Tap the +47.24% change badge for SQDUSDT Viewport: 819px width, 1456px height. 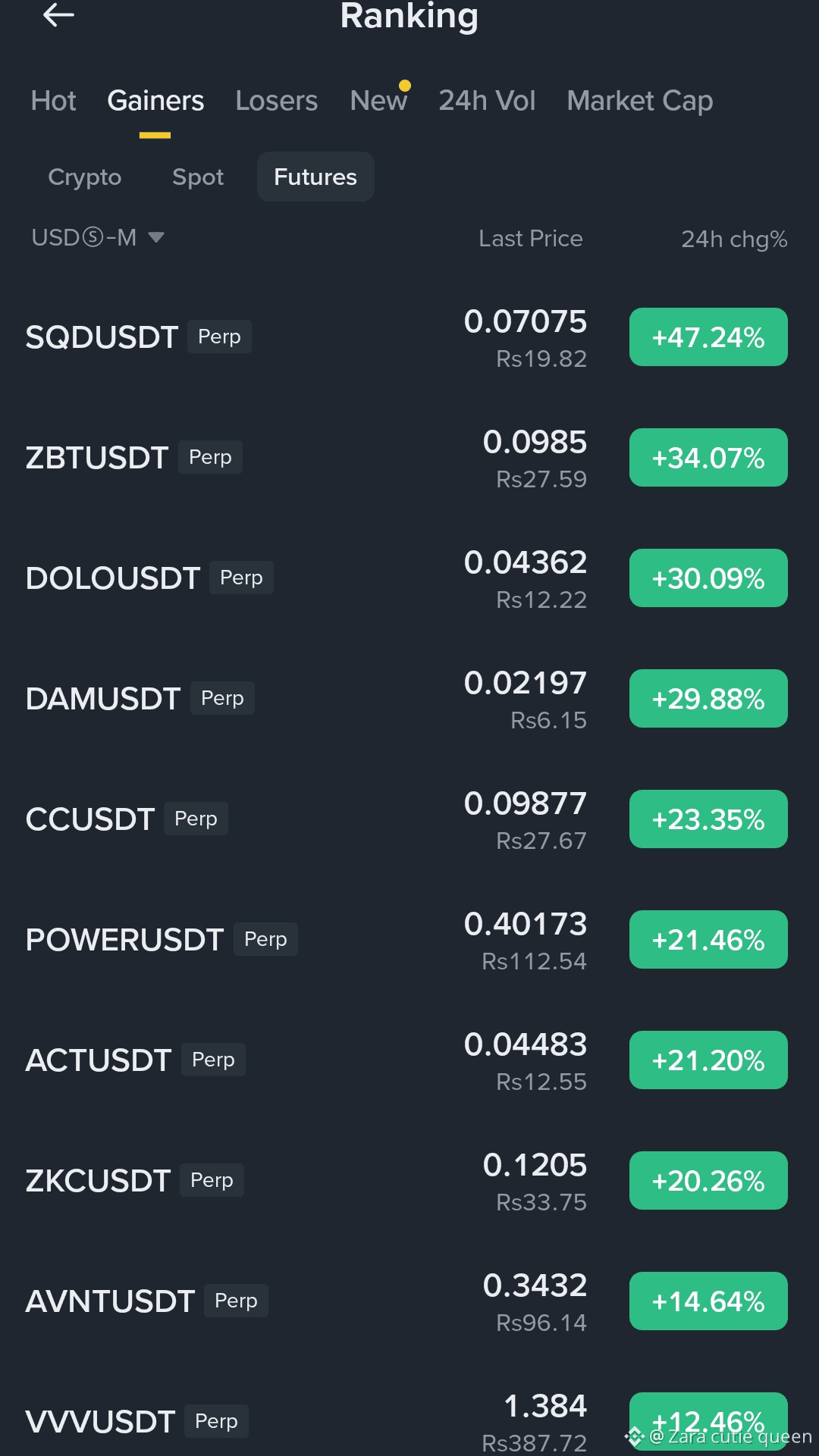(x=708, y=337)
